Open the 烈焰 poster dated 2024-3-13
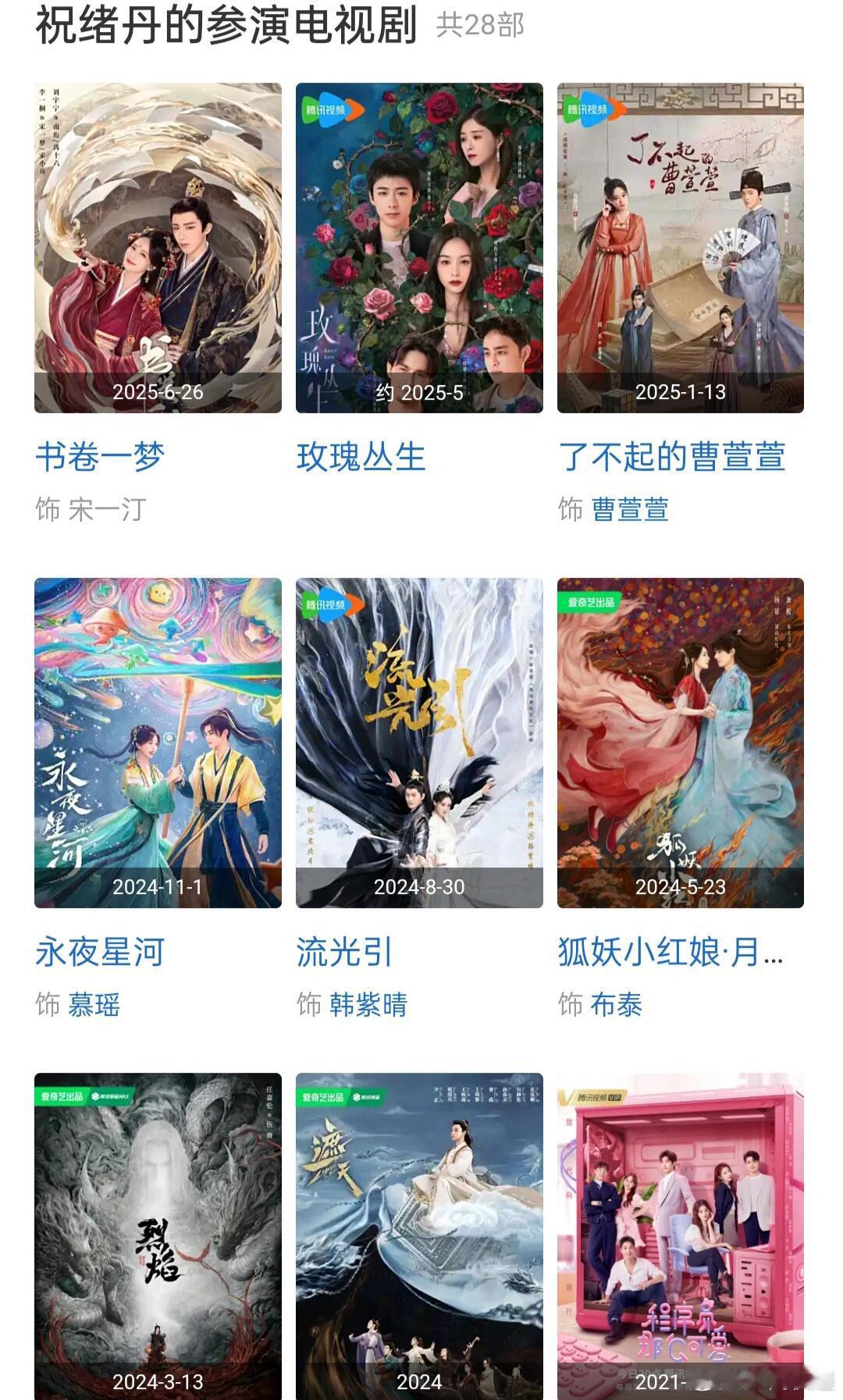This screenshot has width=843, height=1400. (x=158, y=1236)
